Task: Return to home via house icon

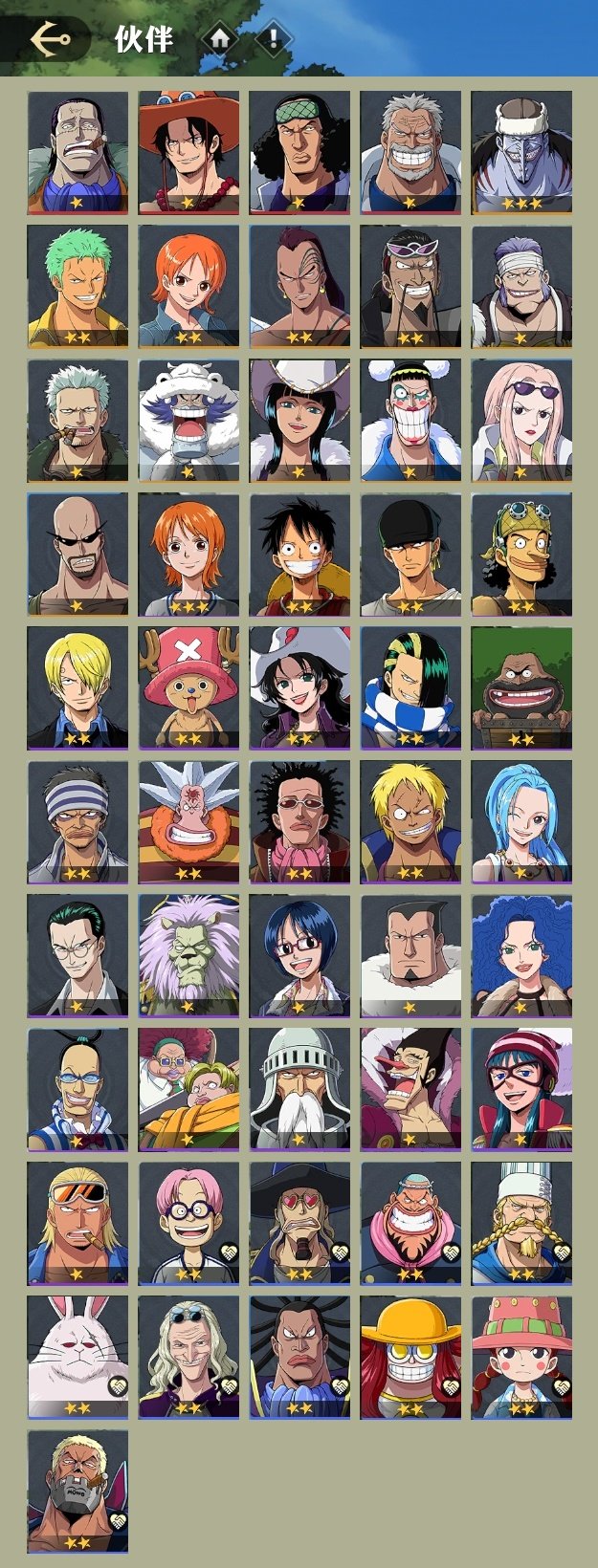Action: pos(220,39)
